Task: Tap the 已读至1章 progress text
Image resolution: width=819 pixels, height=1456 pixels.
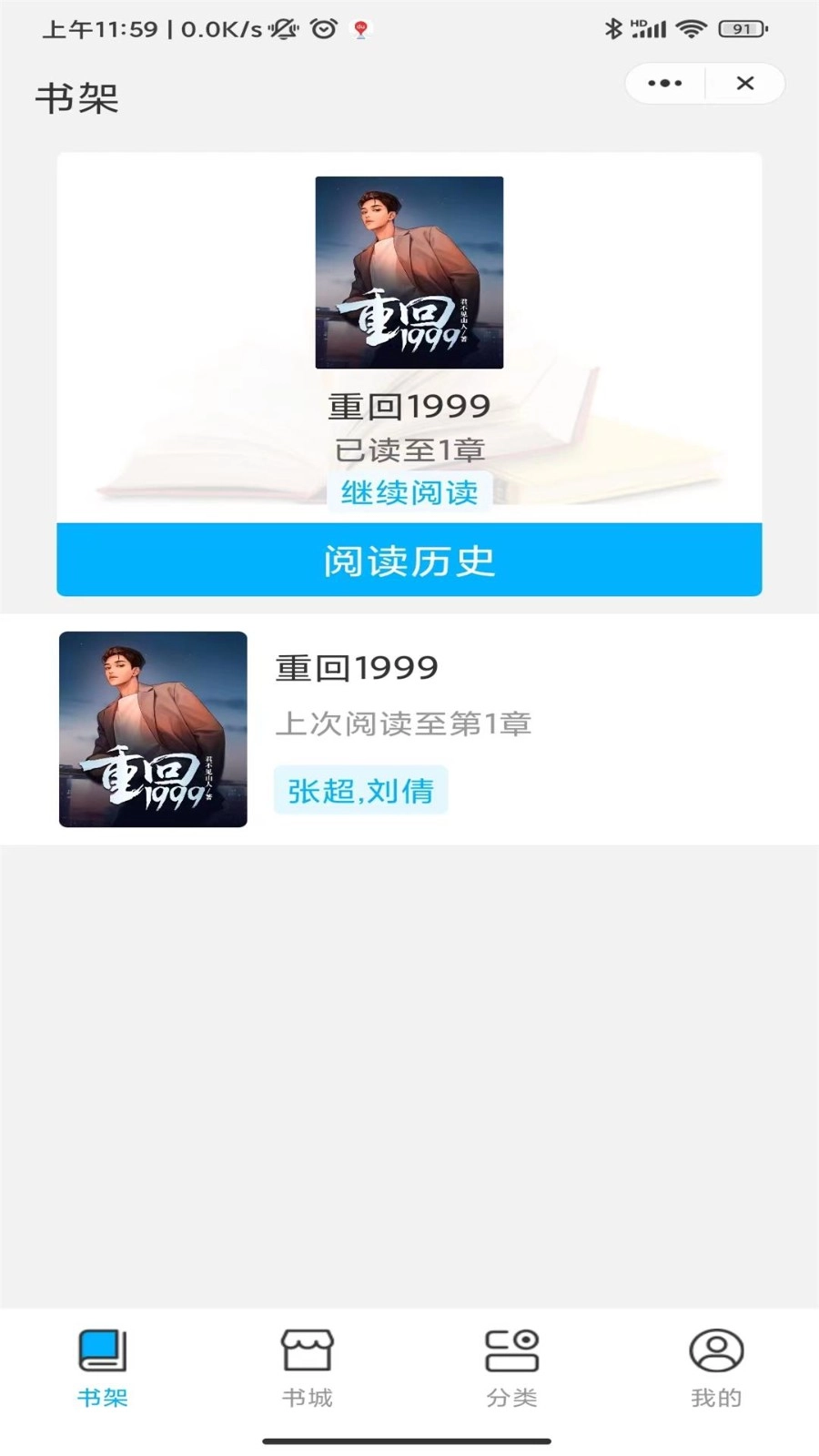Action: coord(409,448)
